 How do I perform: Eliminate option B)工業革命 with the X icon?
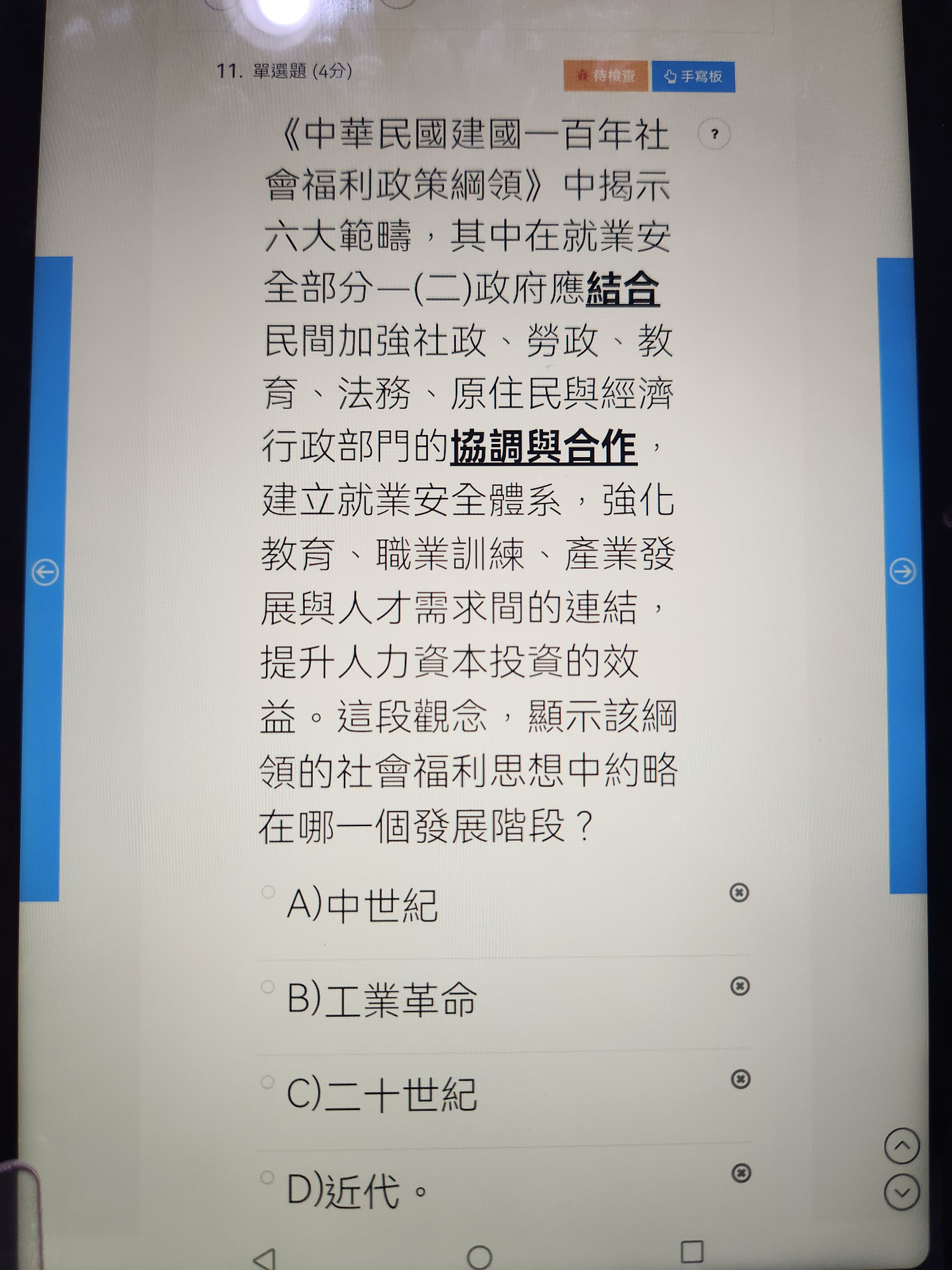click(739, 986)
